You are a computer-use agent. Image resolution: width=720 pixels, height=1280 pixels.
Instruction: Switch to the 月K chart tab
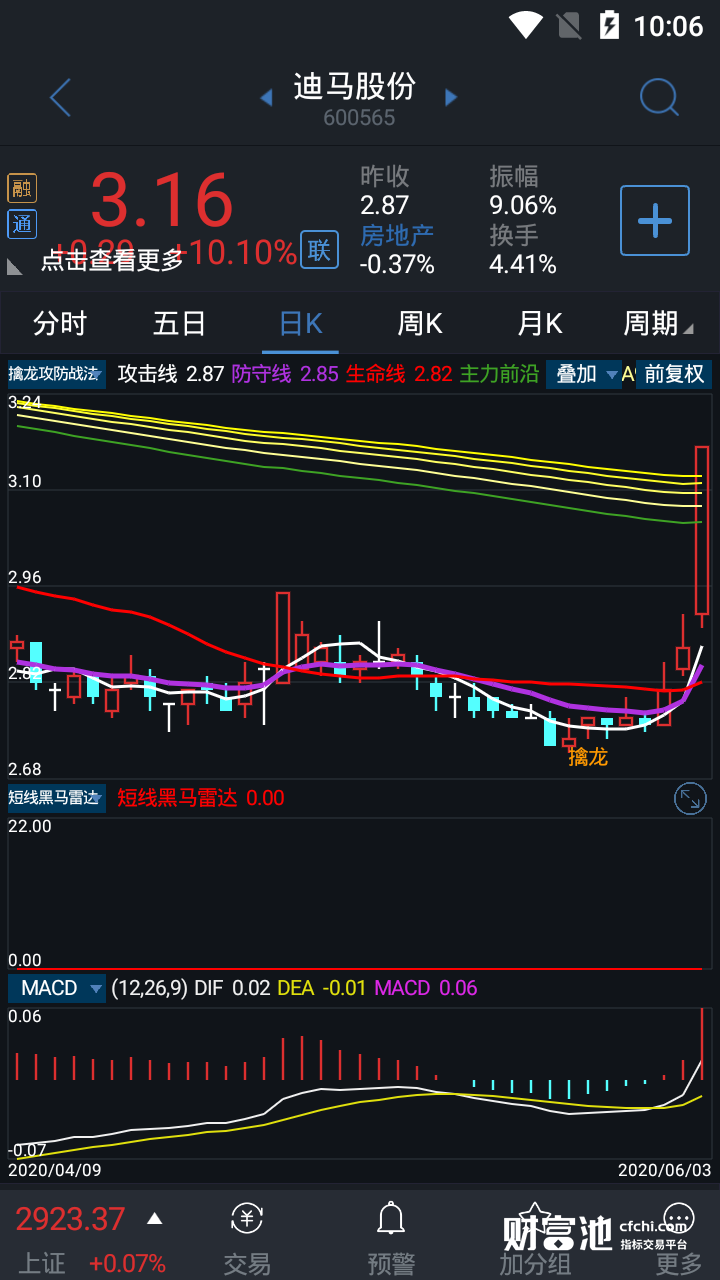(x=540, y=324)
